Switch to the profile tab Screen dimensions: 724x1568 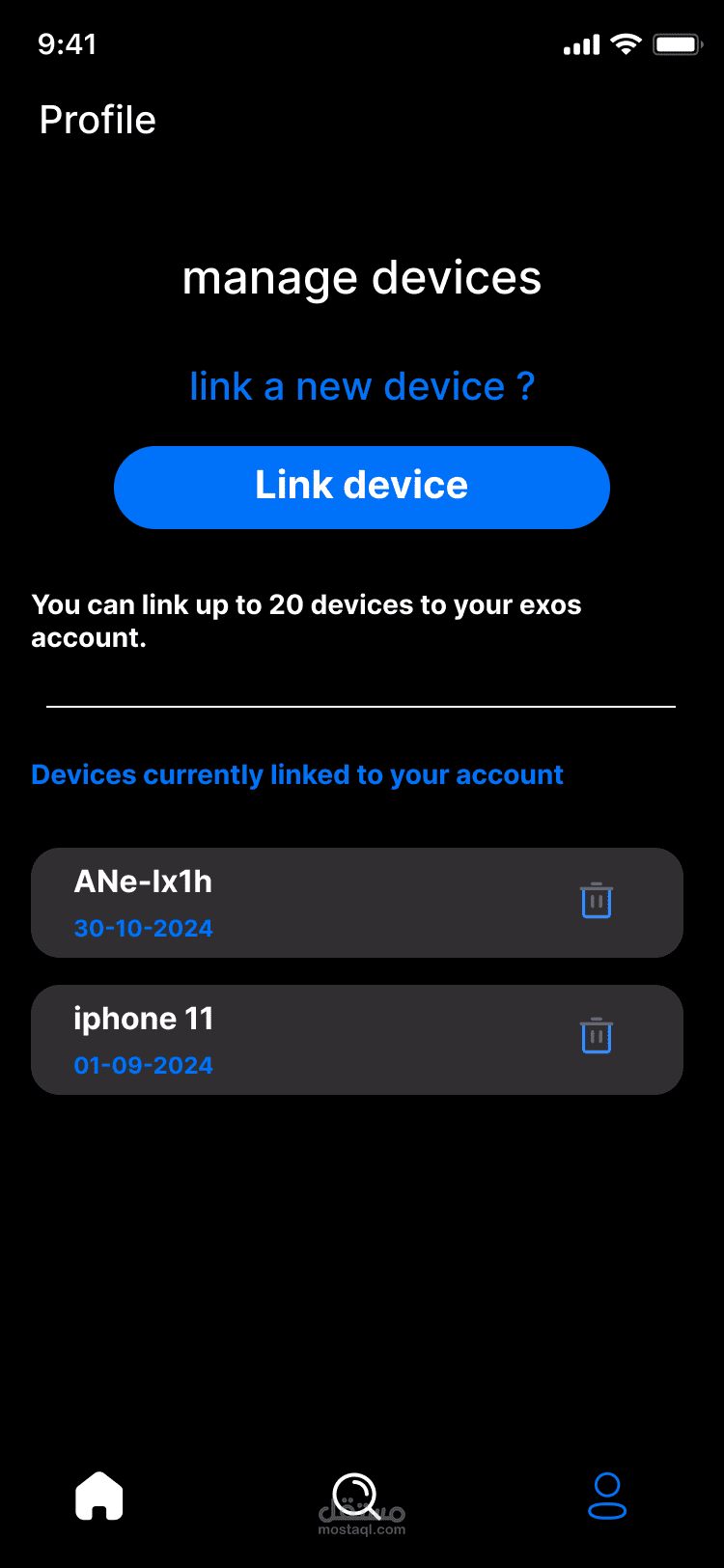click(x=608, y=1496)
